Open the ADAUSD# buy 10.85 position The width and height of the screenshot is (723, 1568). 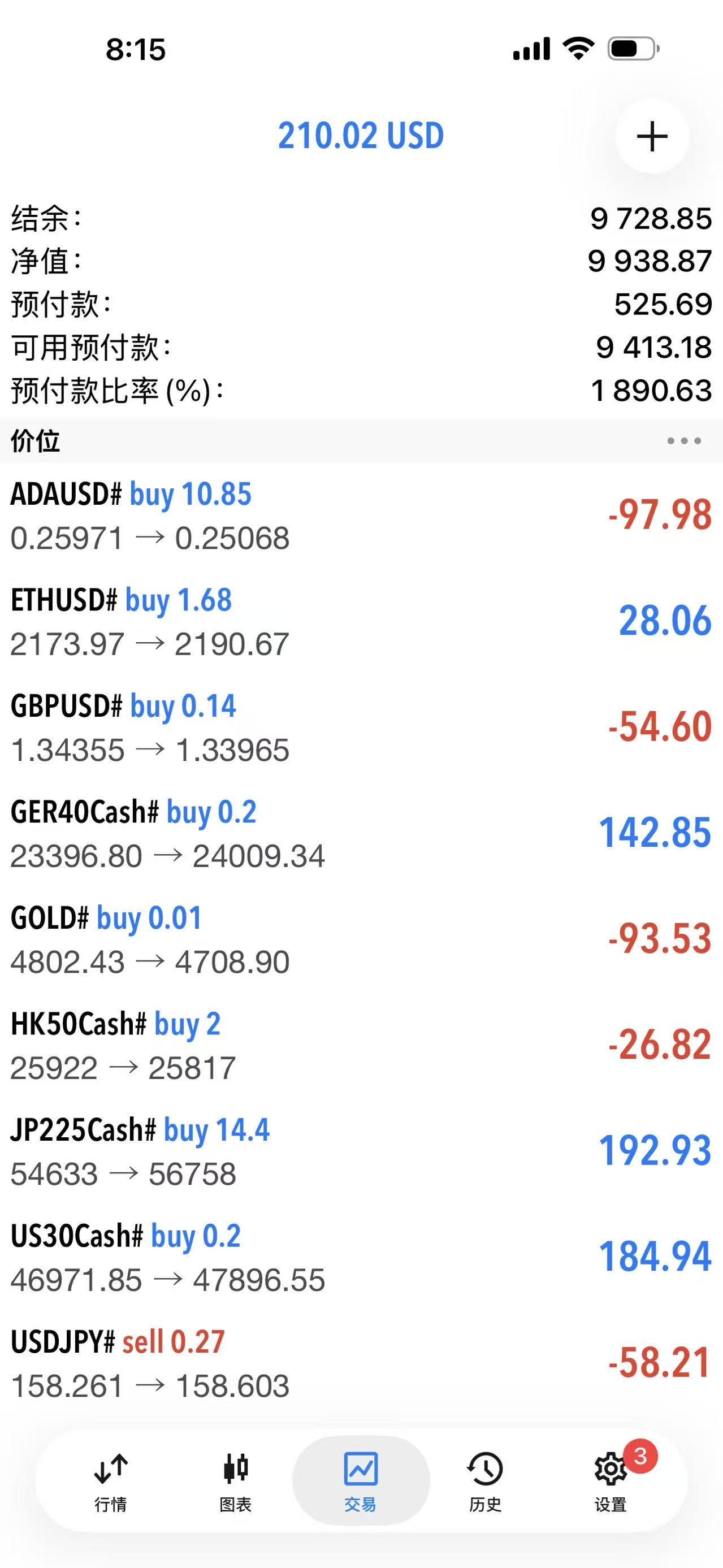pyautogui.click(x=362, y=516)
